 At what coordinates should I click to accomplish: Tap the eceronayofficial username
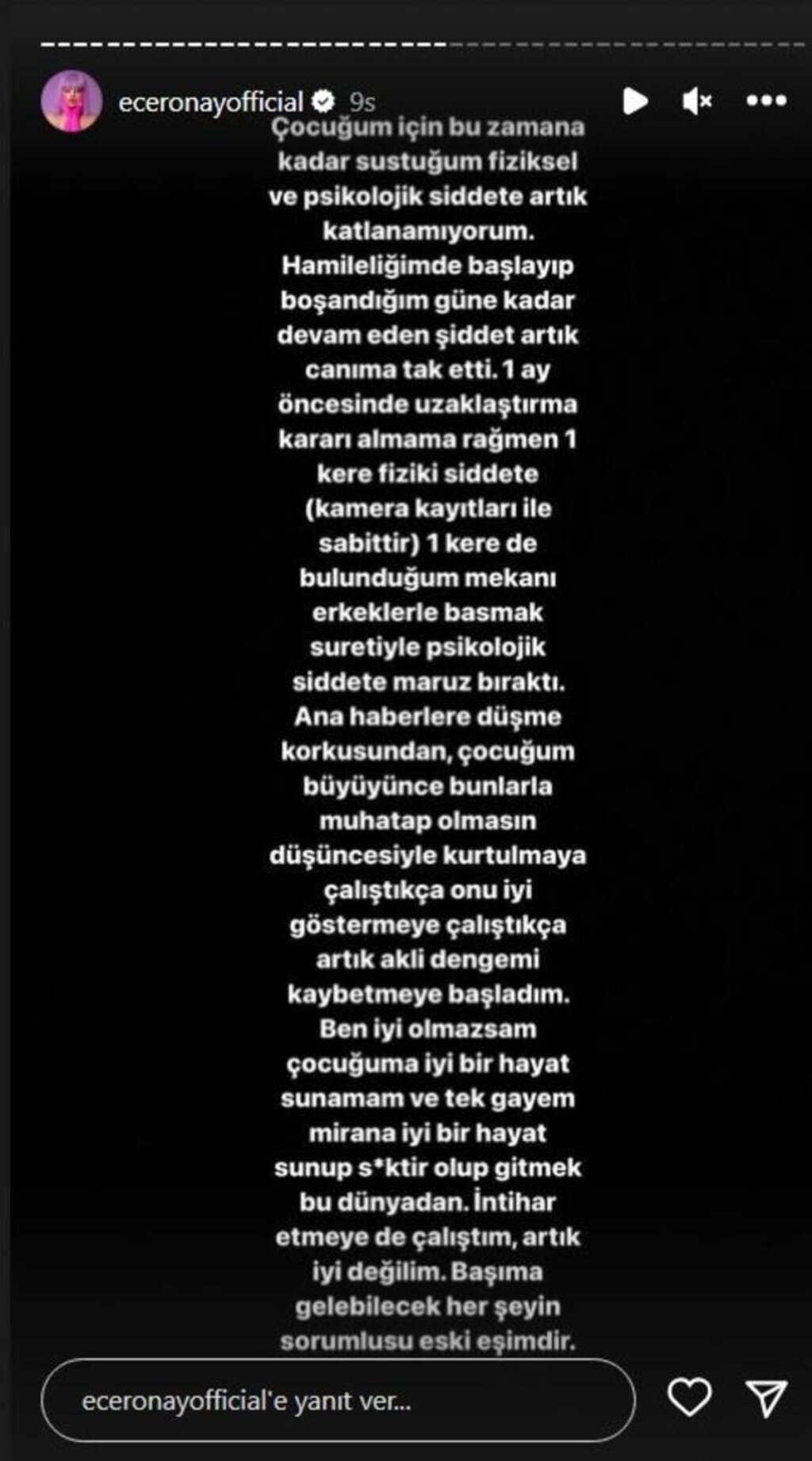tap(210, 102)
